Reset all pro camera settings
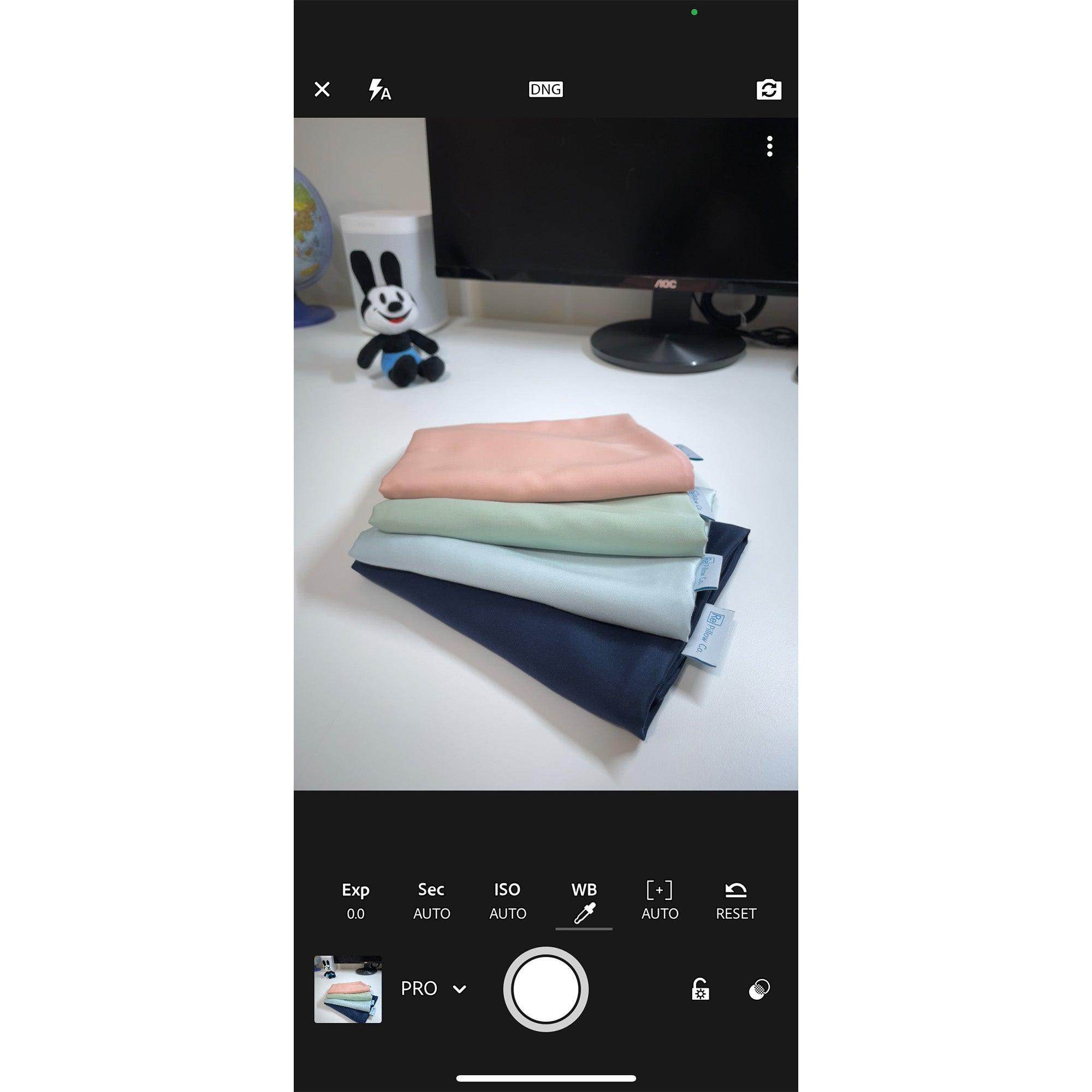 coord(735,901)
